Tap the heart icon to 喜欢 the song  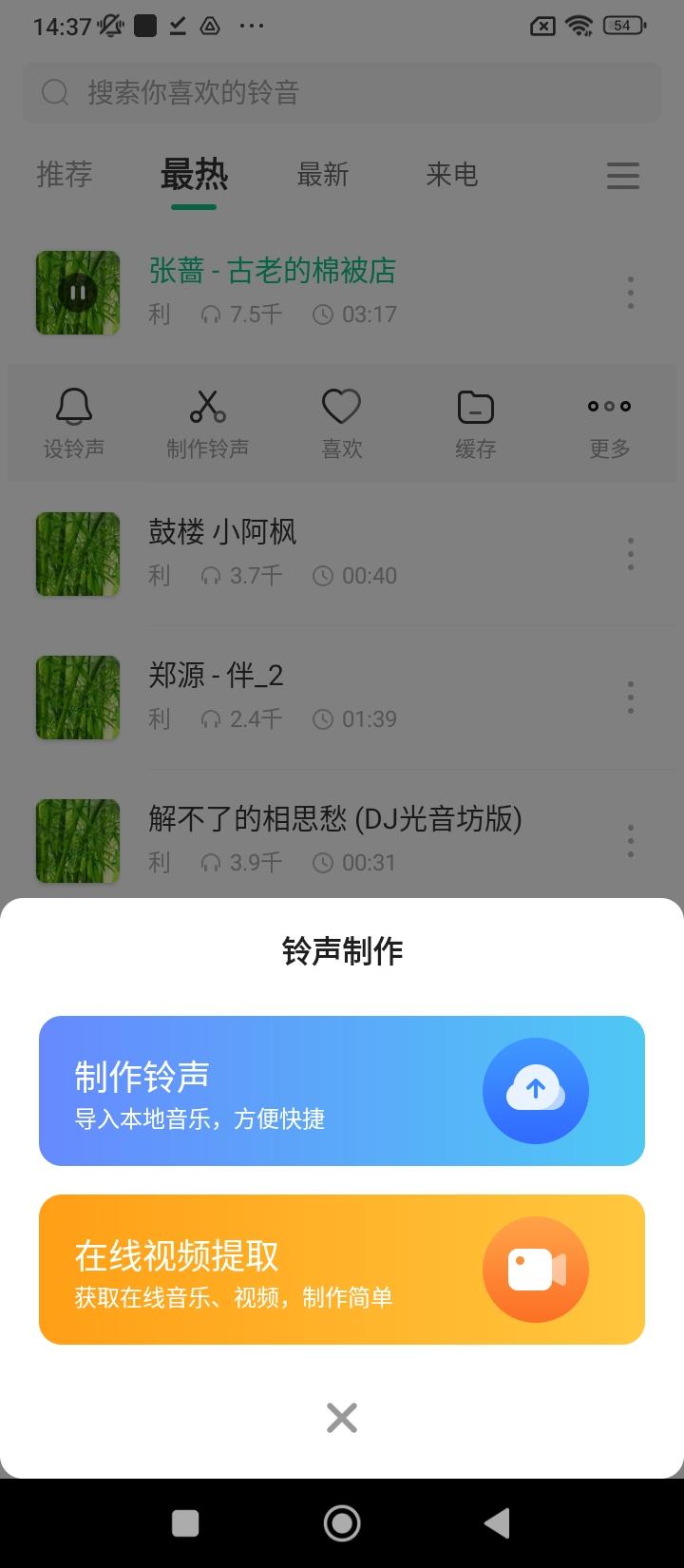click(342, 407)
